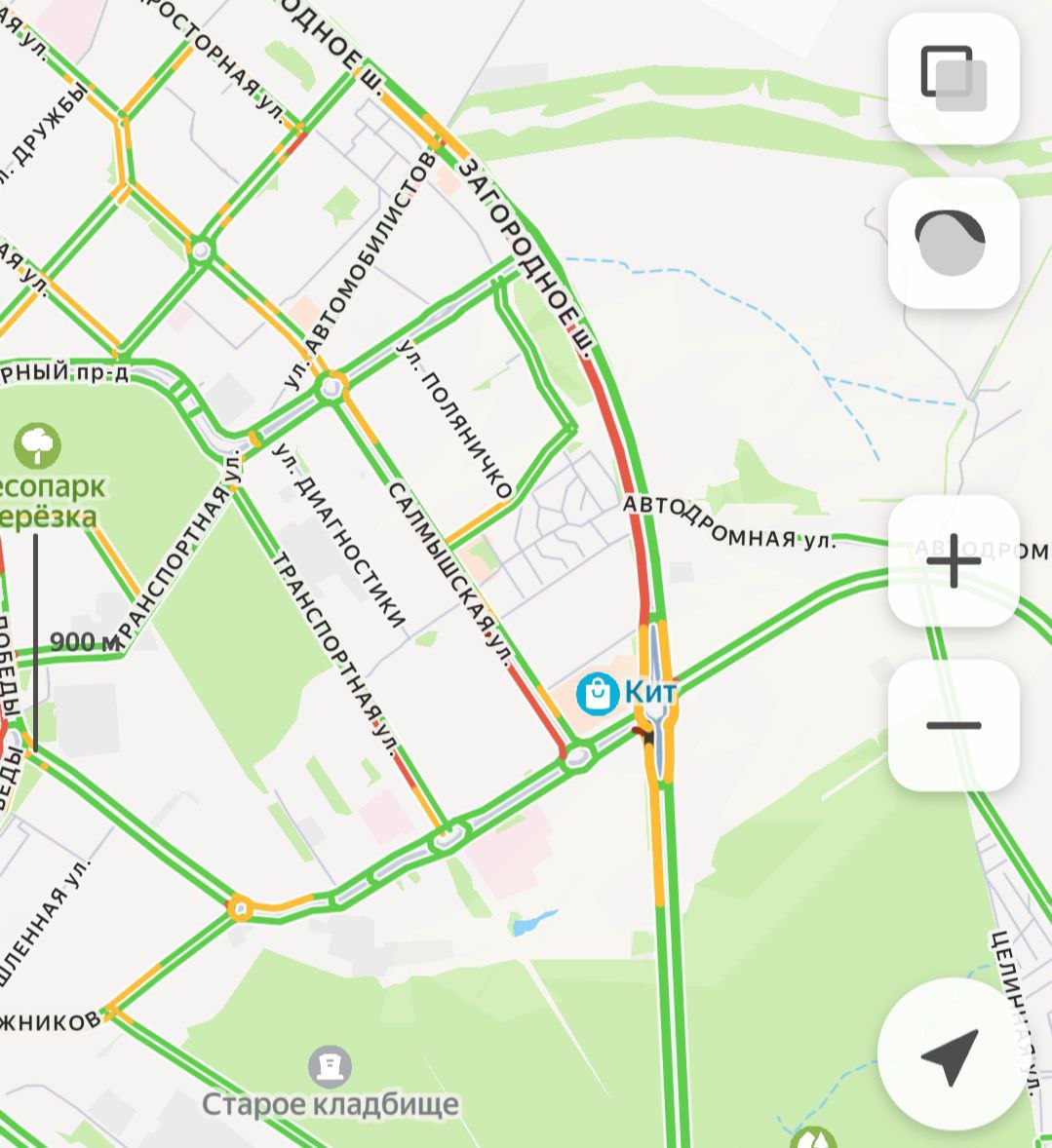The image size is (1052, 1148).
Task: Open the Кит shopping mall marker
Action: [x=597, y=694]
